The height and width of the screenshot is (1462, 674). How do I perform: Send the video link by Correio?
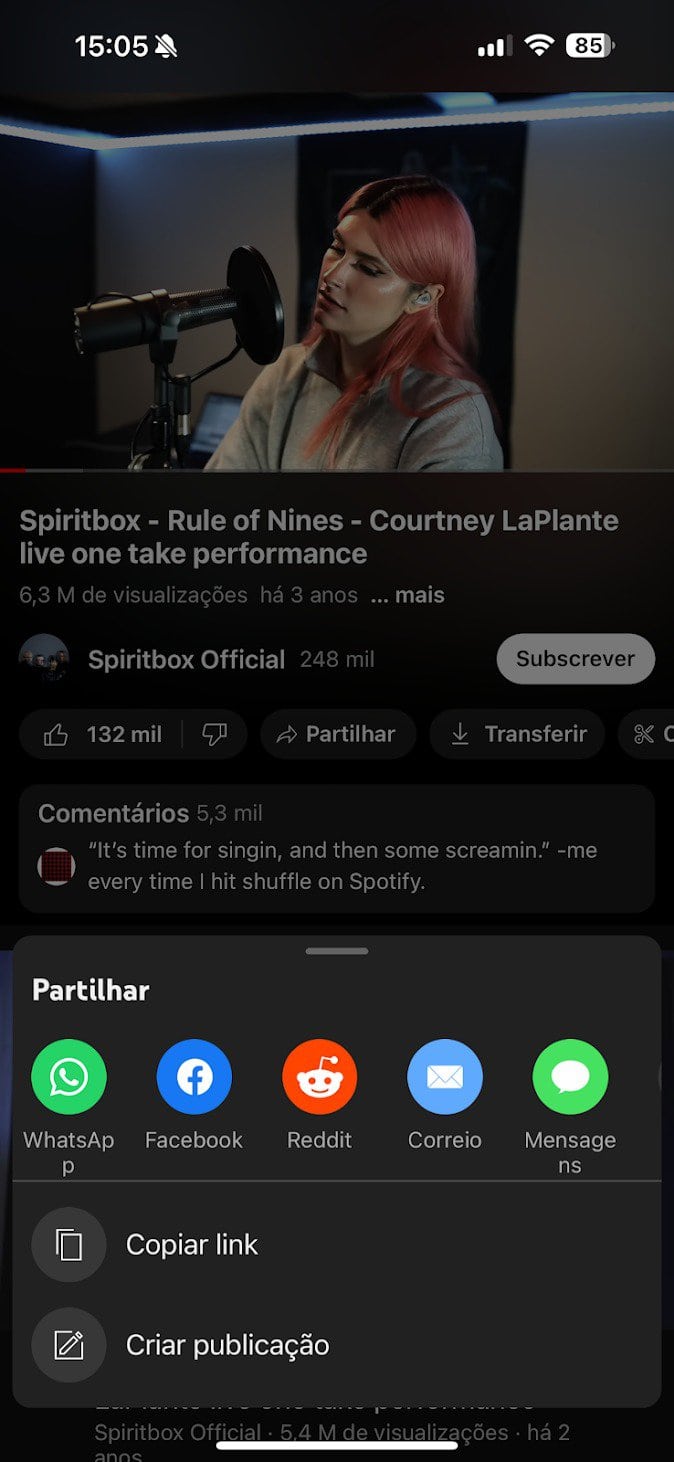tap(445, 1077)
